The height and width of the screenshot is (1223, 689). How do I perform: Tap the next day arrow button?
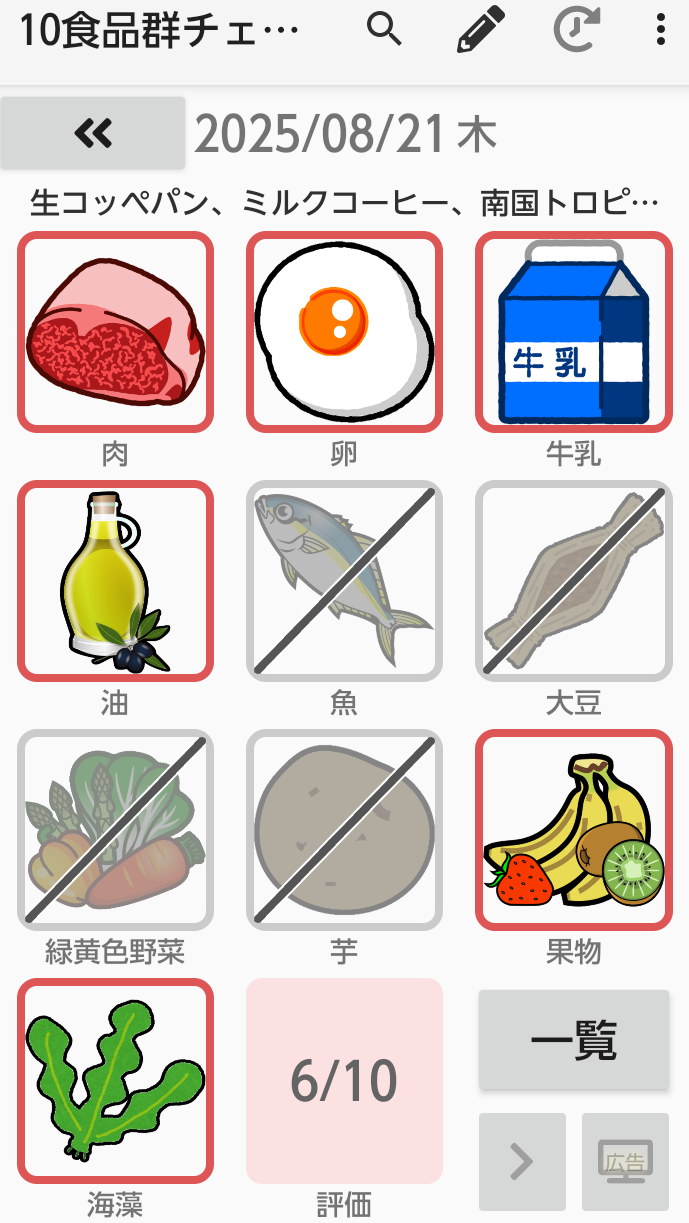pyautogui.click(x=522, y=1161)
